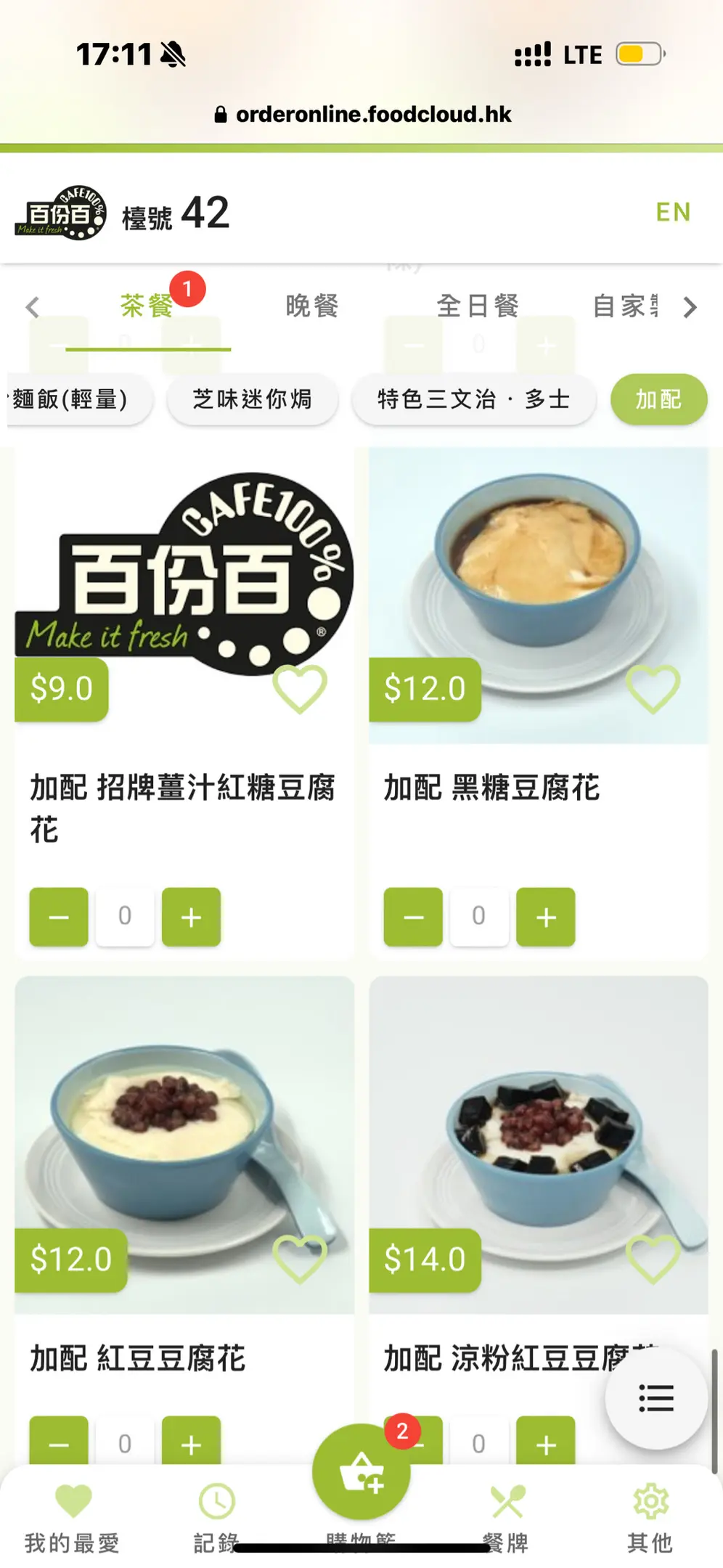Screen dimensions: 723x1568
Task: Decrease quantity of 加配 黑糖豆腐花
Action: point(413,917)
